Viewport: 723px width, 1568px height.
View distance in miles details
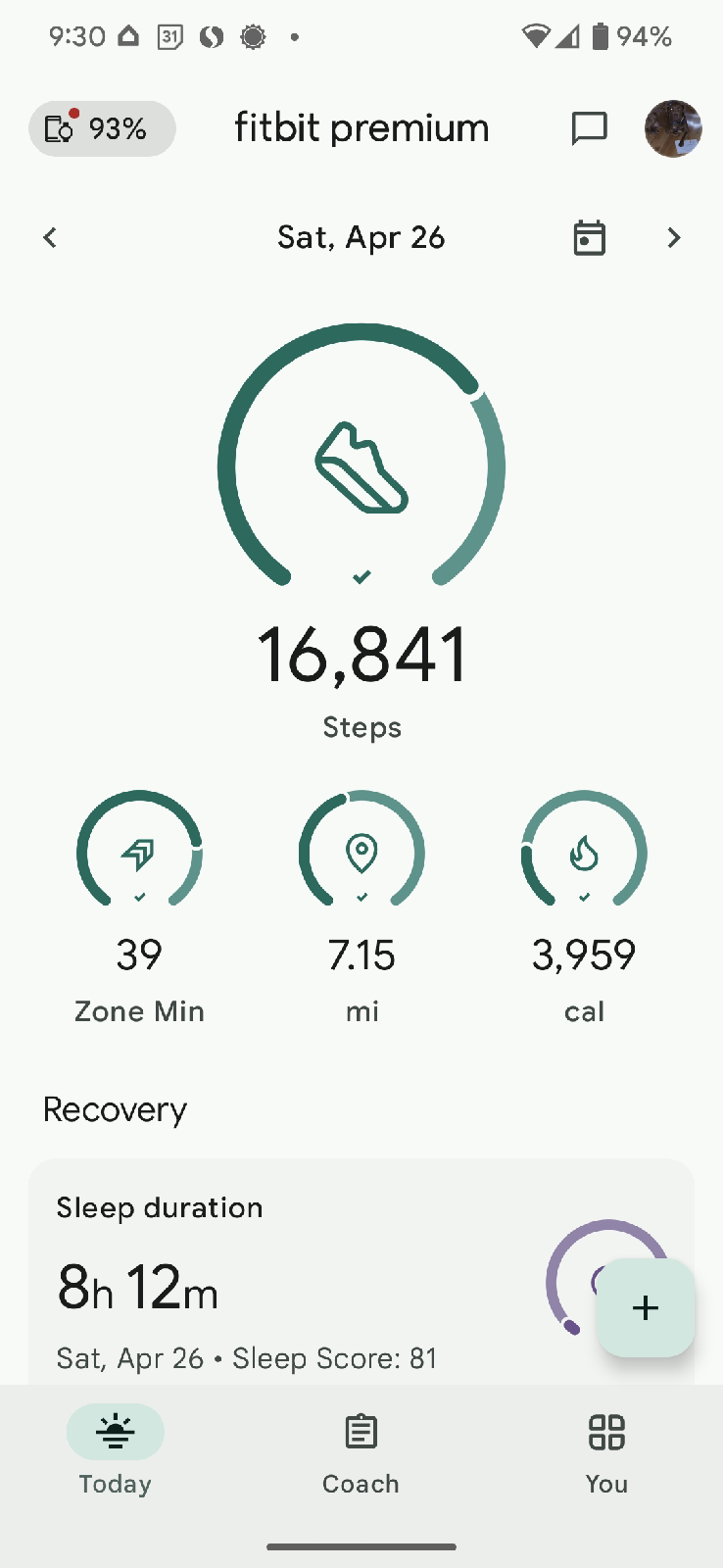click(x=361, y=906)
